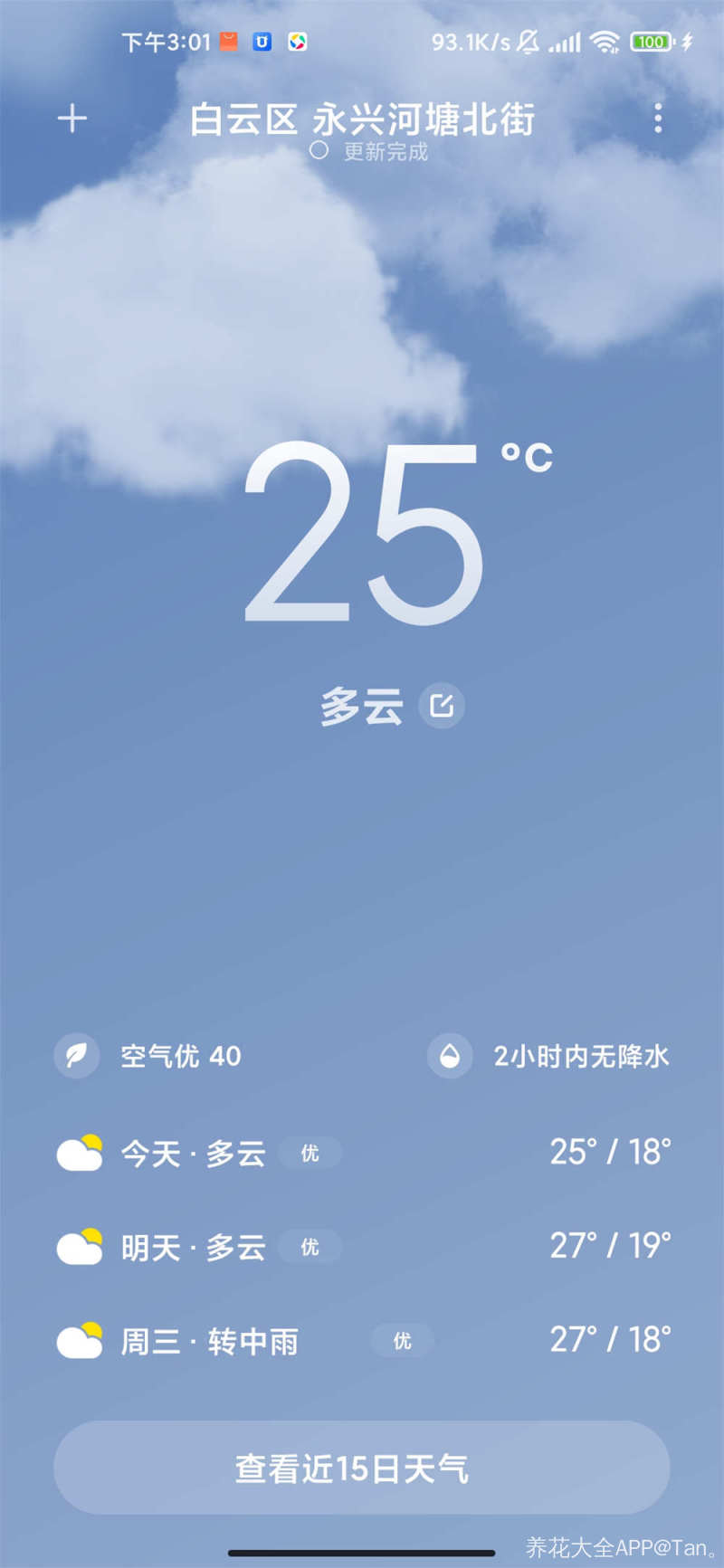Open the three-dot overflow menu
Image resolution: width=724 pixels, height=1568 pixels.
658,119
